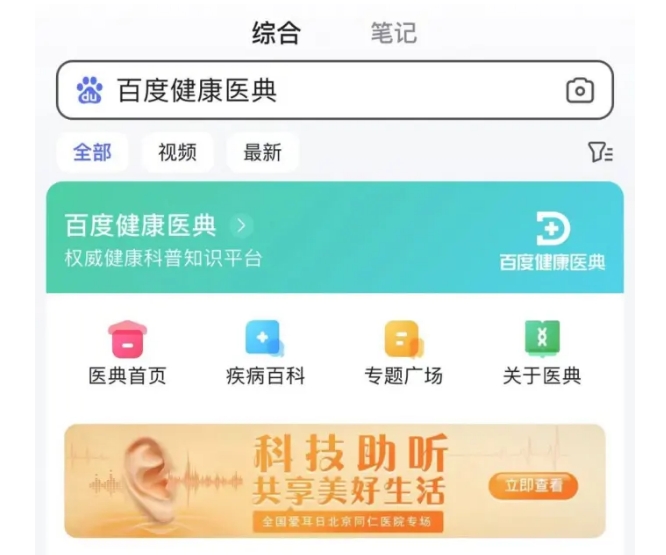The height and width of the screenshot is (555, 666).
Task: Show 最新 results
Action: 262,152
